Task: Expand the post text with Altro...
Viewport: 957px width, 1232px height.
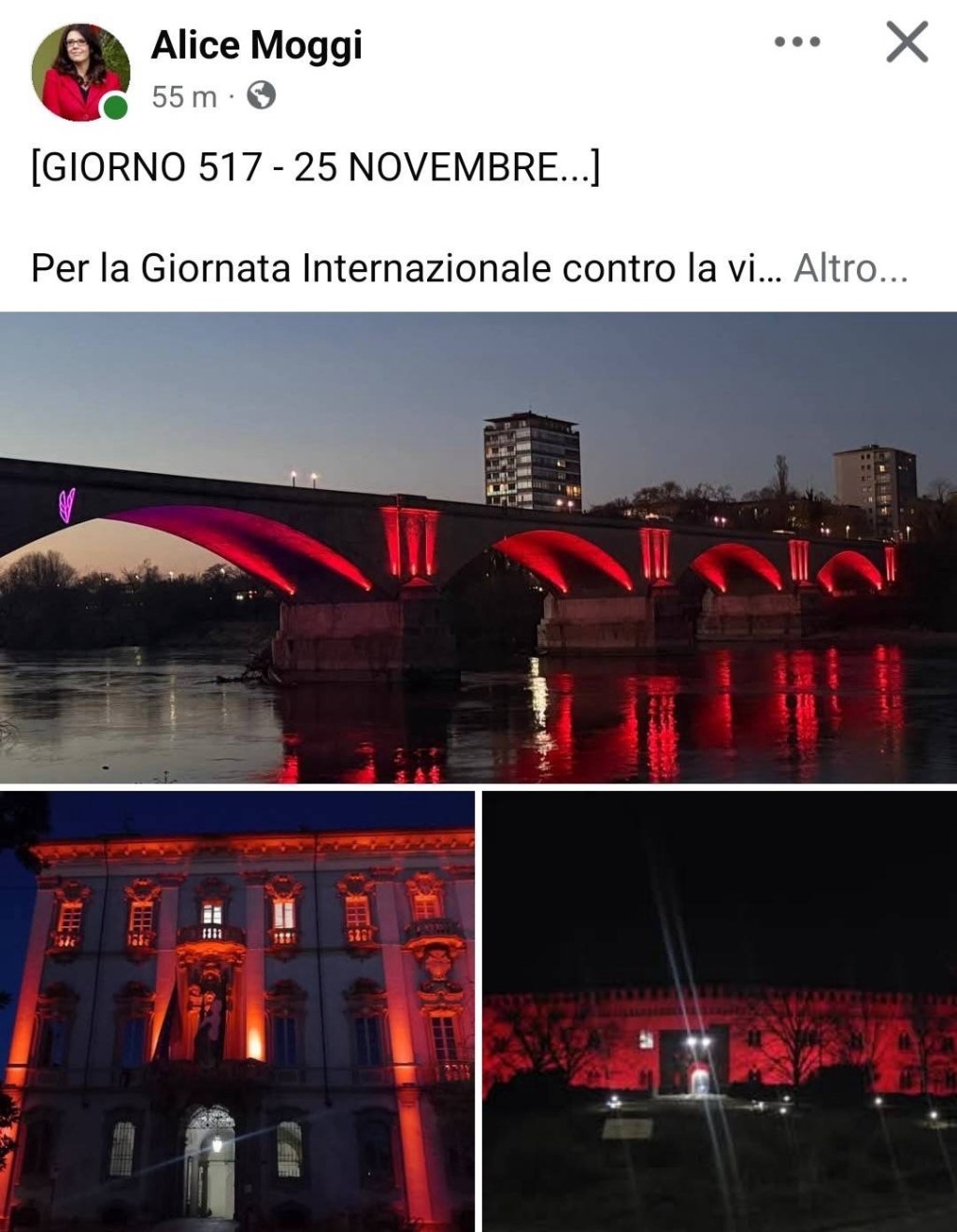Action: (850, 269)
